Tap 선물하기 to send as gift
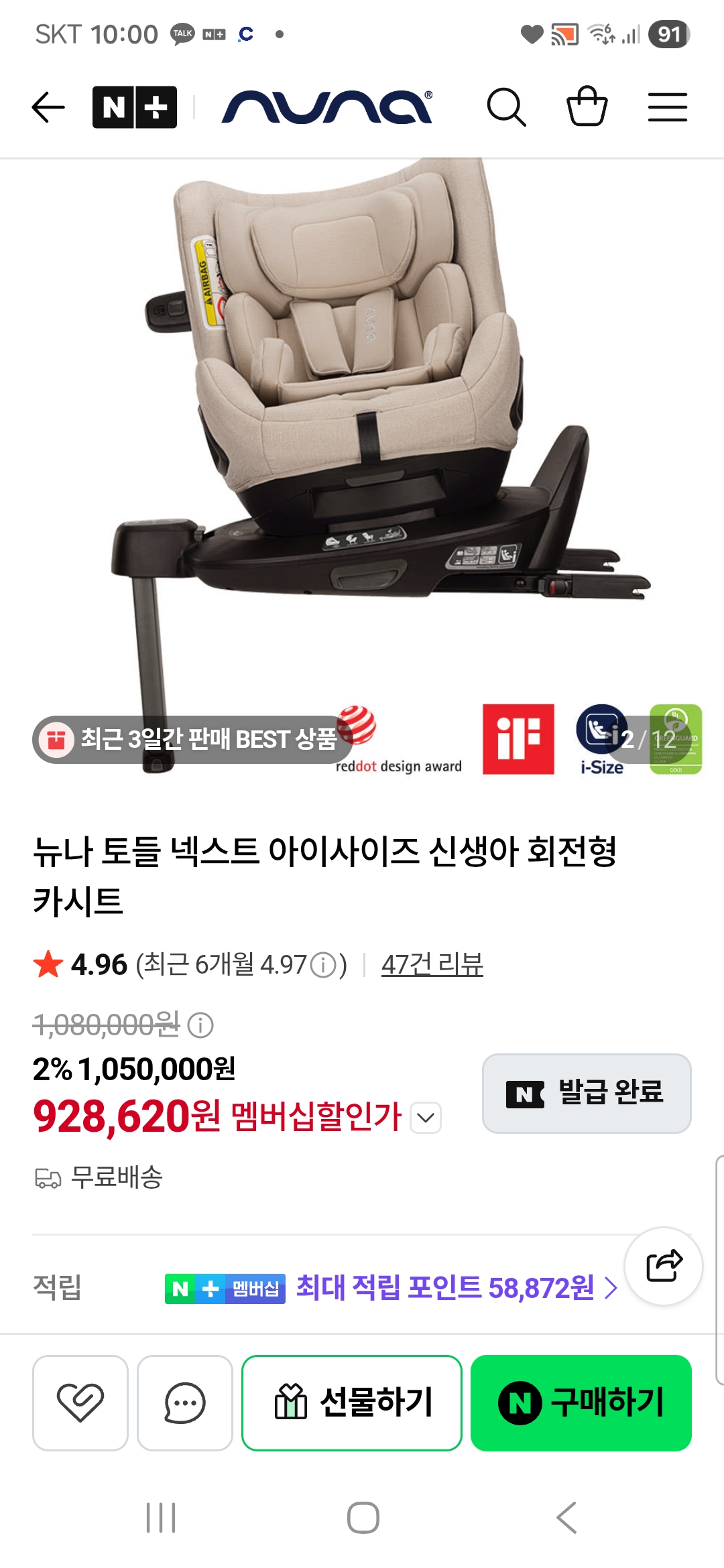724x1568 pixels. (x=352, y=1402)
